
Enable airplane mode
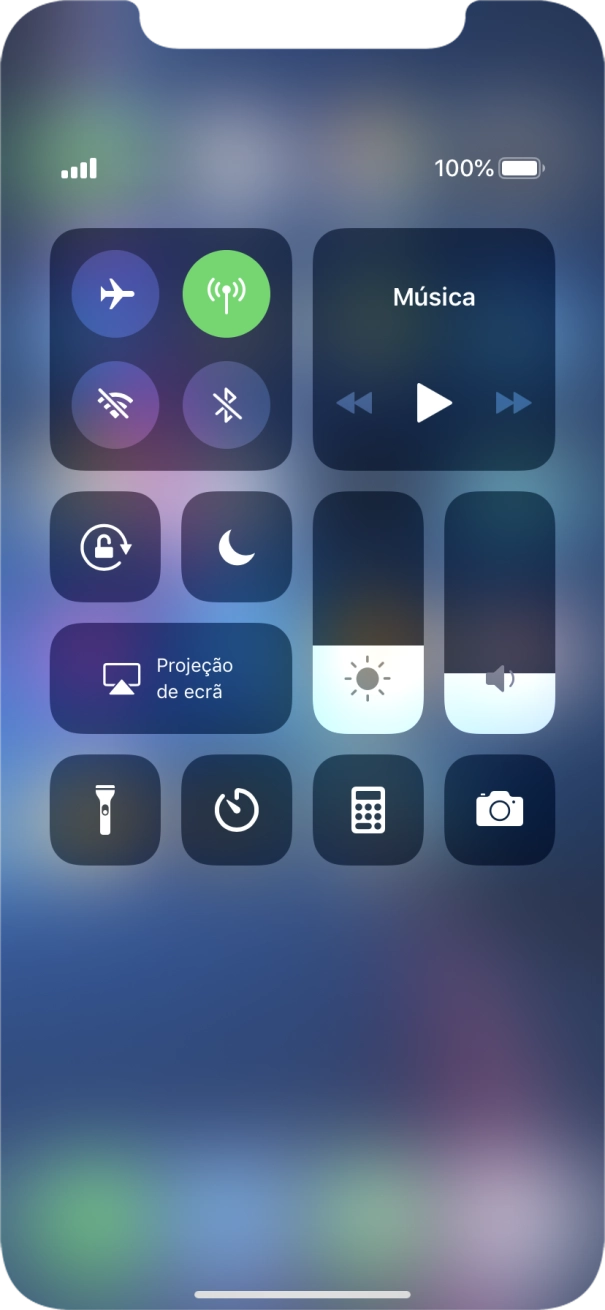point(116,294)
